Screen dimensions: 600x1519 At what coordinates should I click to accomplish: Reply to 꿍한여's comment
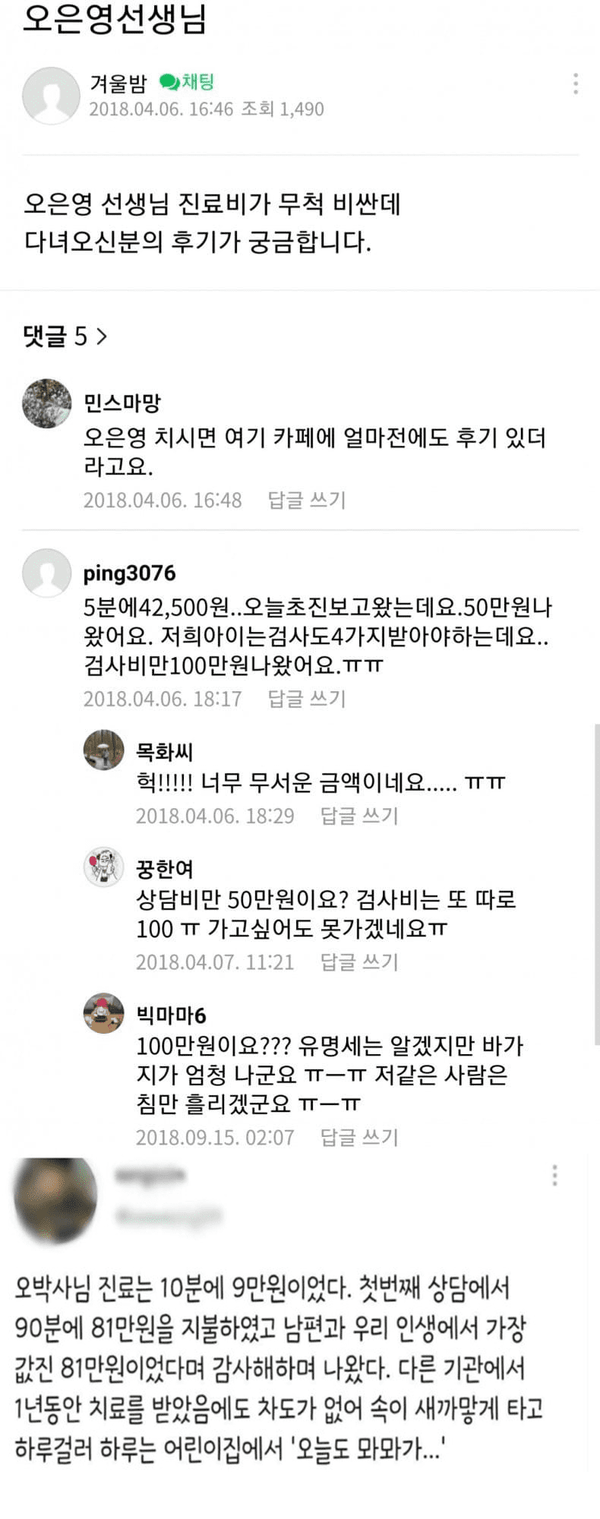point(358,962)
